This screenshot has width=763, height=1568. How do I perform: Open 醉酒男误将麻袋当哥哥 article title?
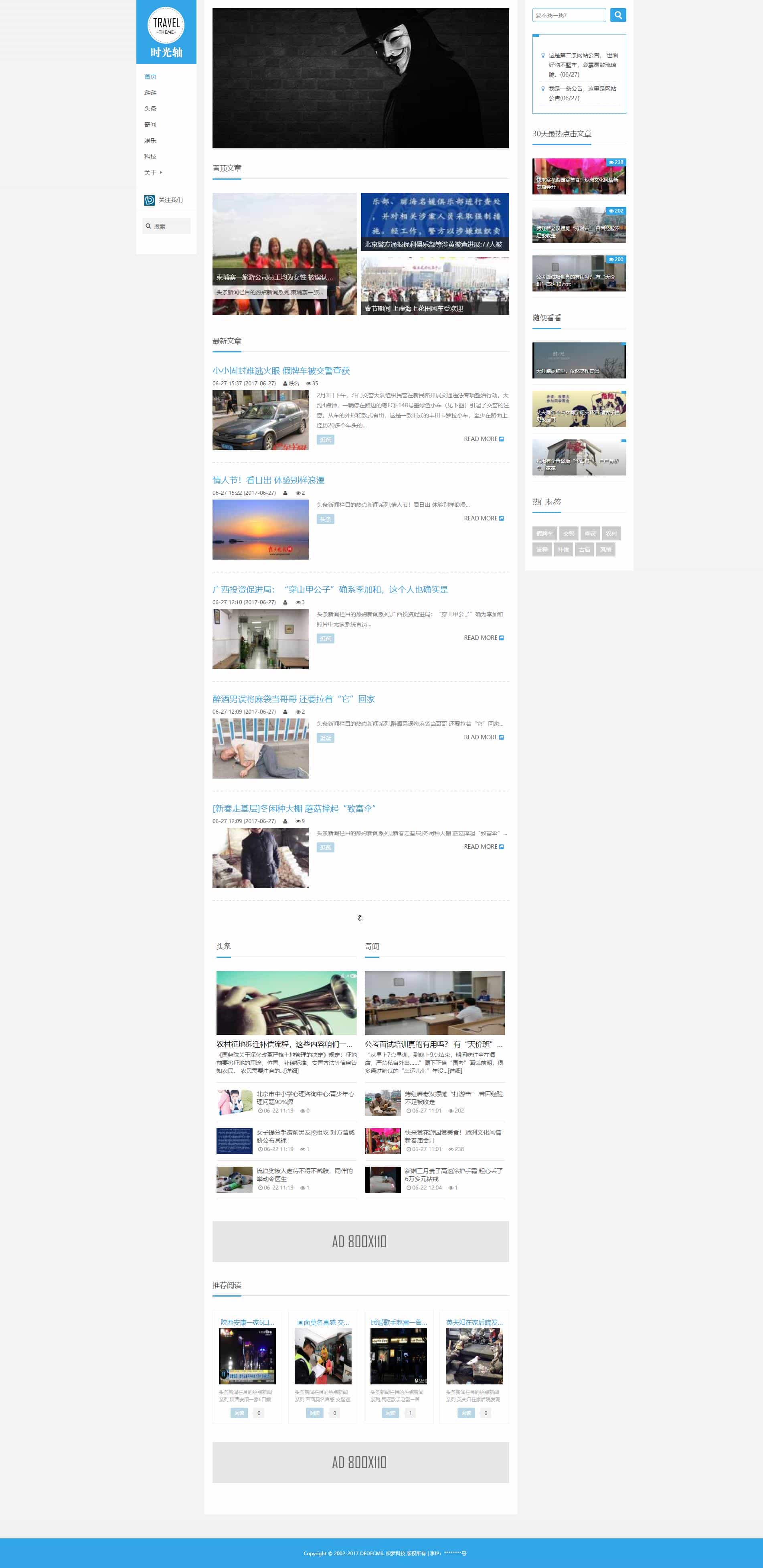(x=293, y=699)
